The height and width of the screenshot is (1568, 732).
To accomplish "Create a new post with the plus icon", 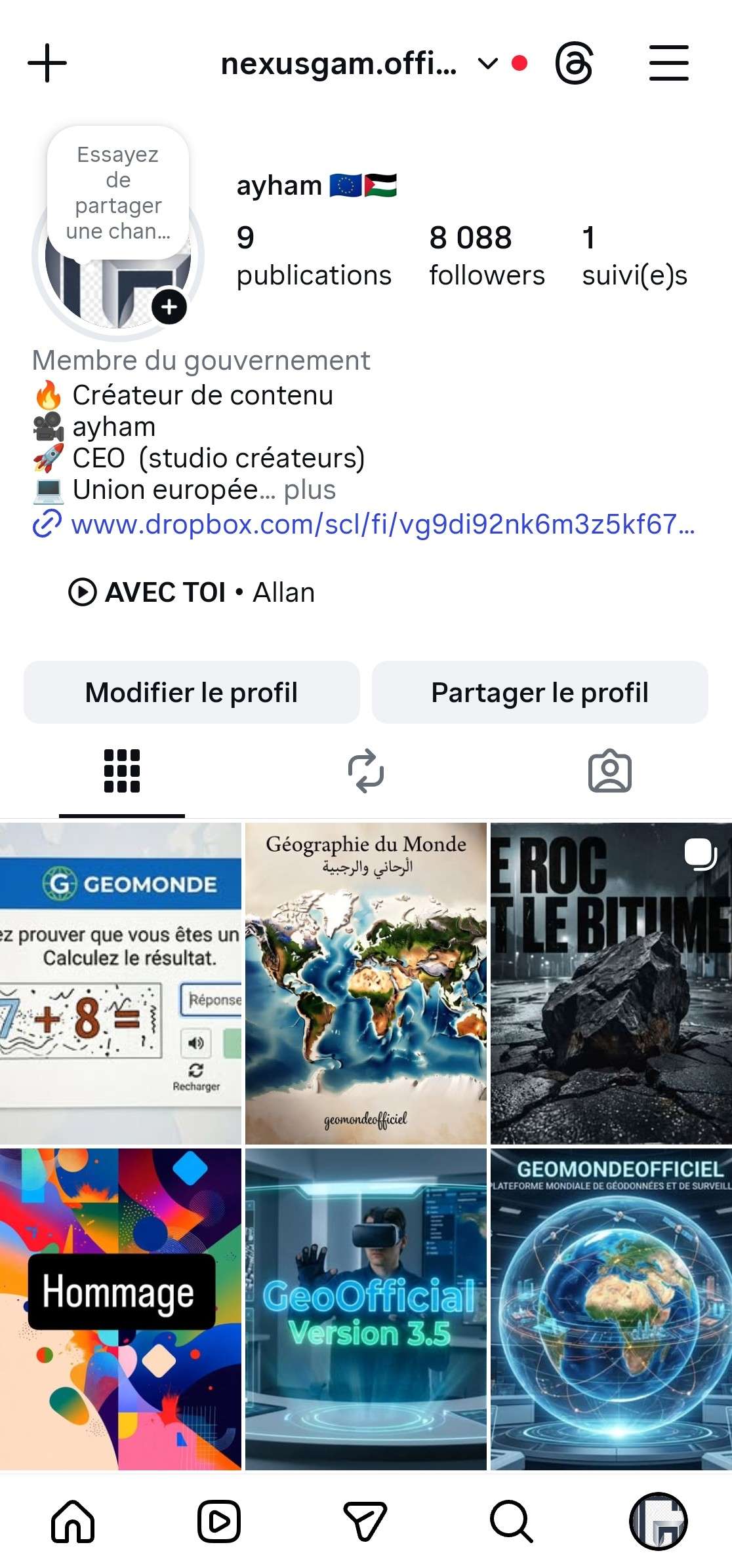I will [47, 63].
